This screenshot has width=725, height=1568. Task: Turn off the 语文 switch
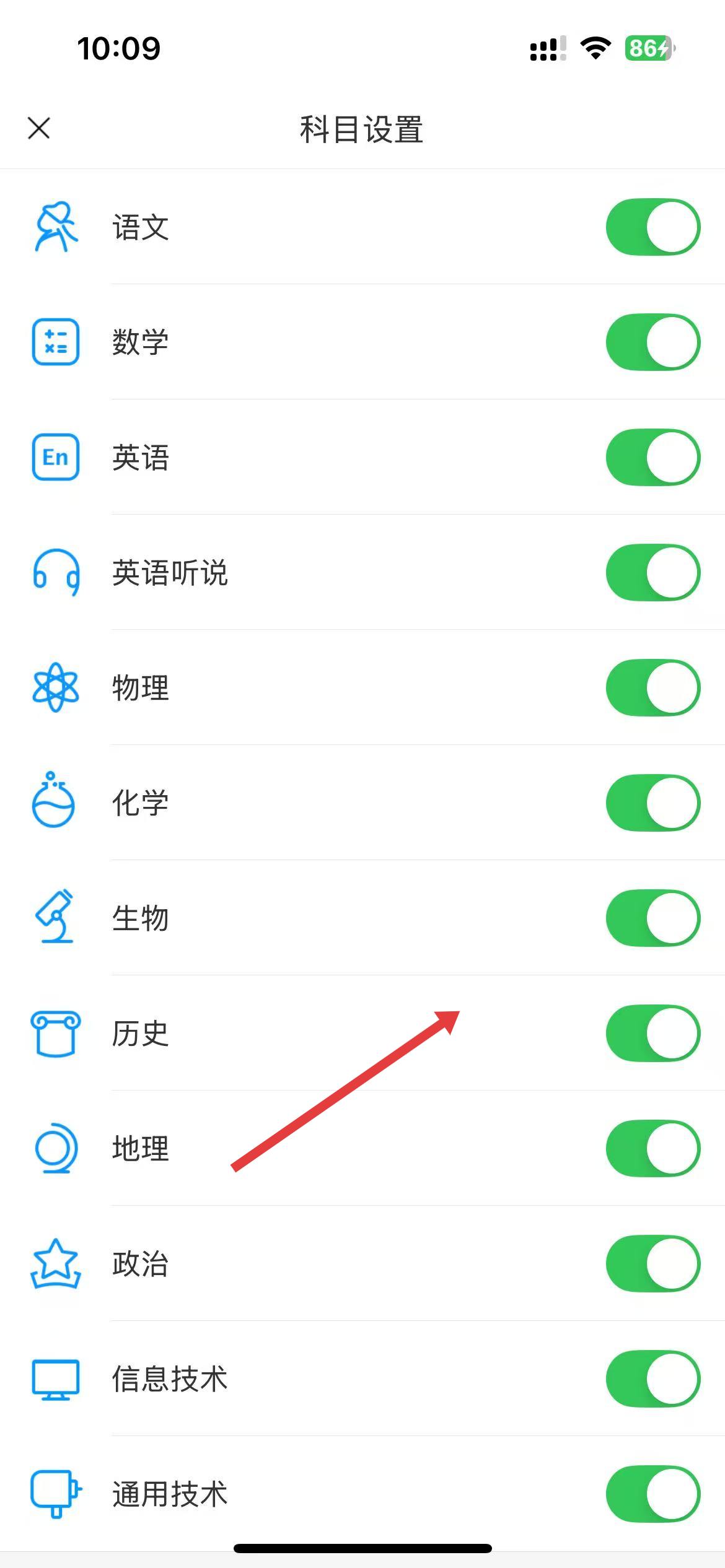[x=652, y=227]
